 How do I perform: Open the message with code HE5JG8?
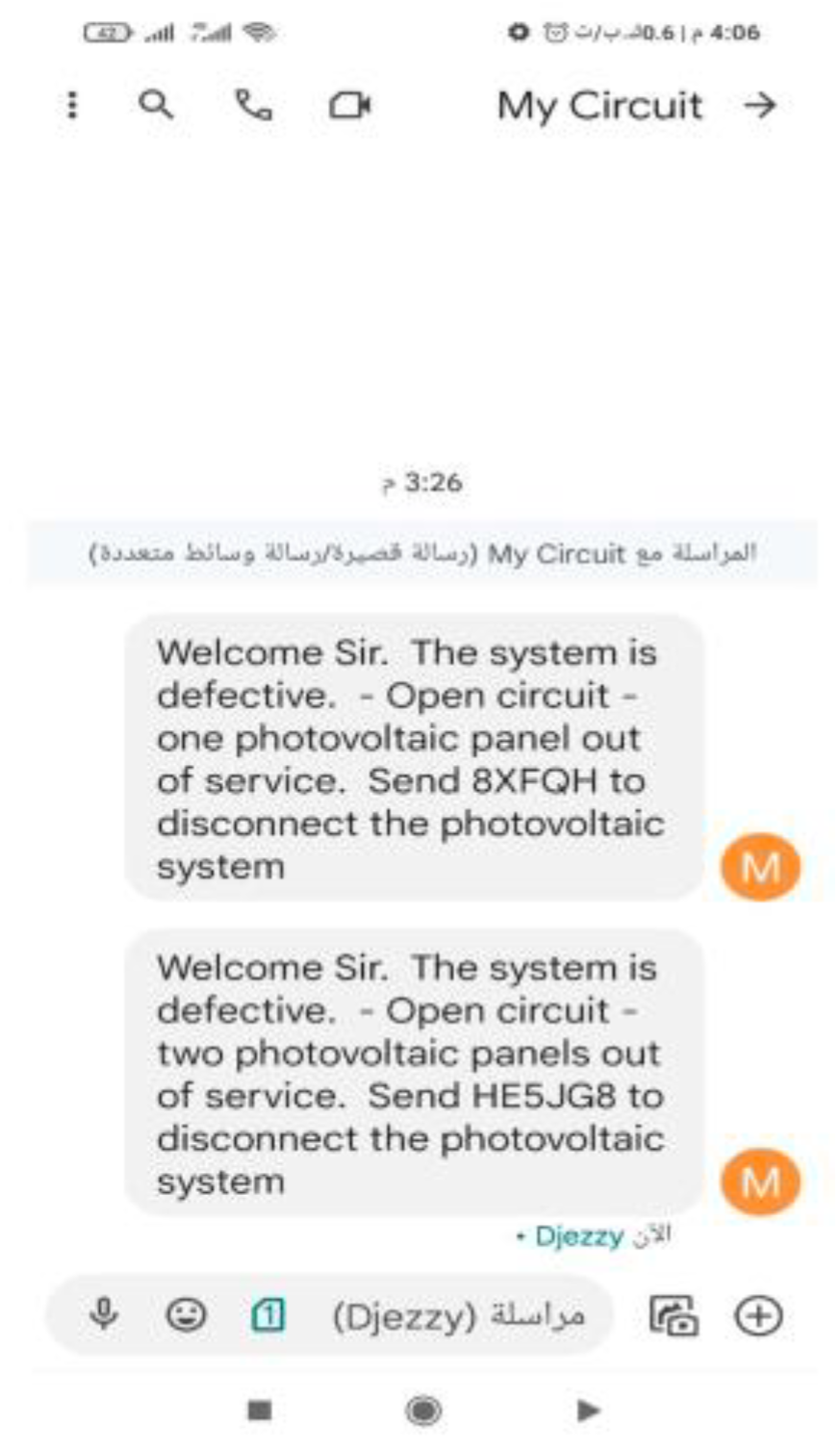pos(414,1073)
